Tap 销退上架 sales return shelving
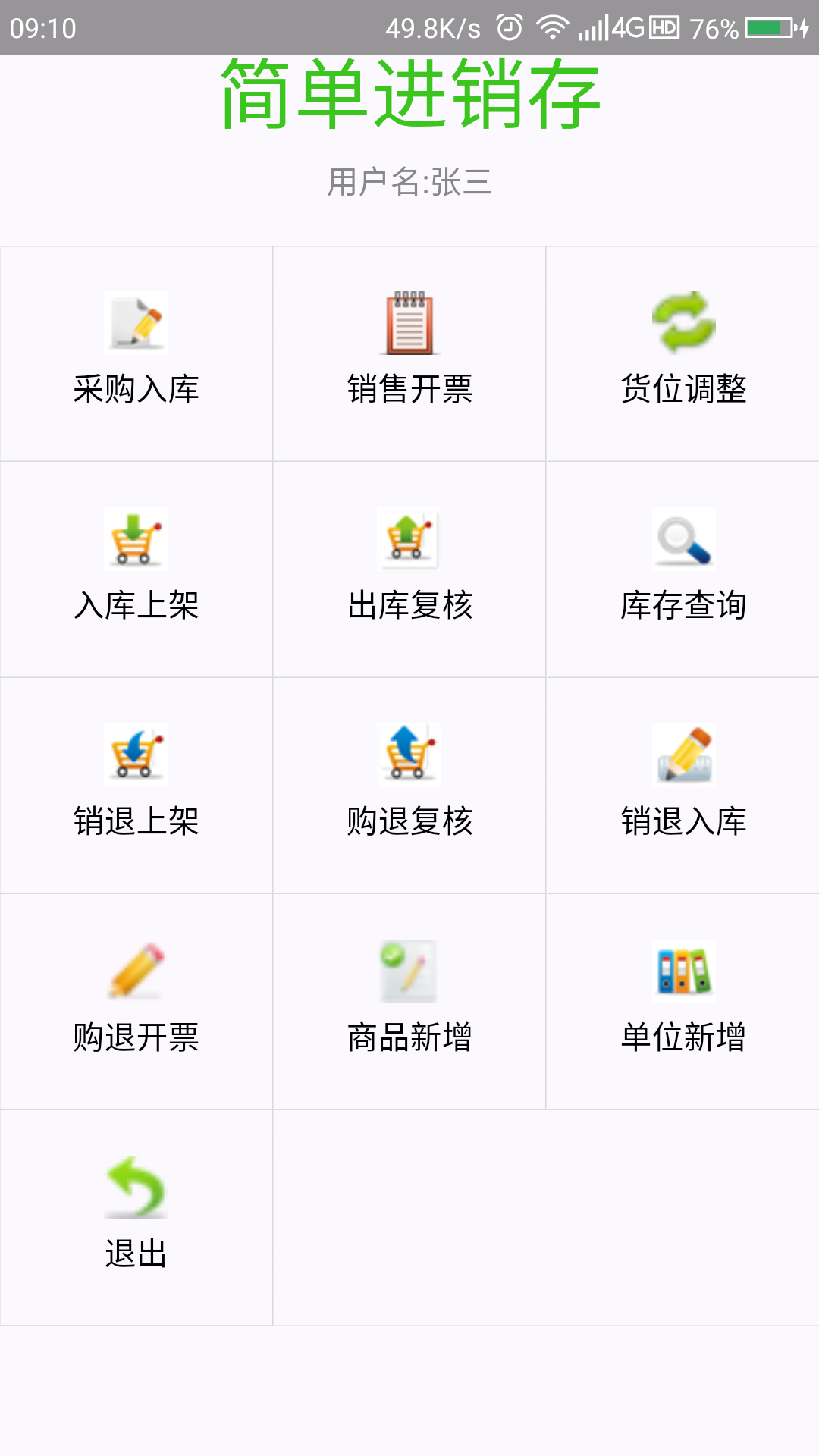This screenshot has height=1456, width=819. point(136,786)
